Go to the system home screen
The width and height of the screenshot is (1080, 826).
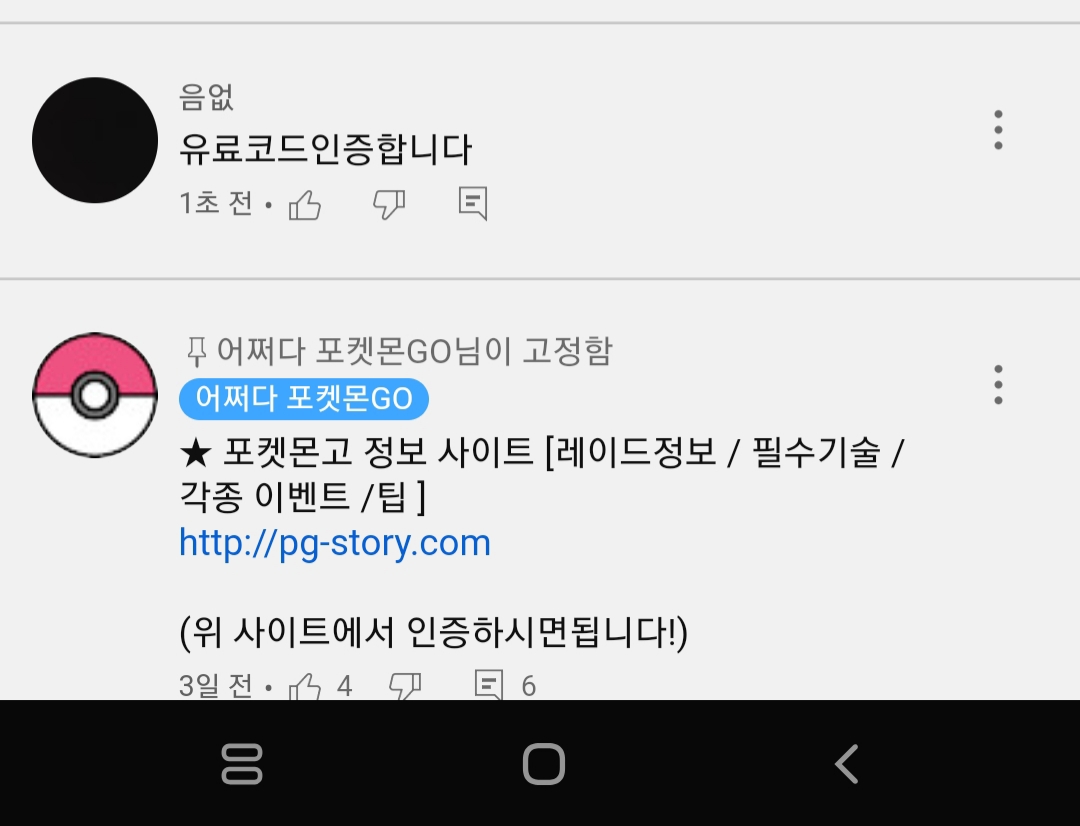click(543, 764)
